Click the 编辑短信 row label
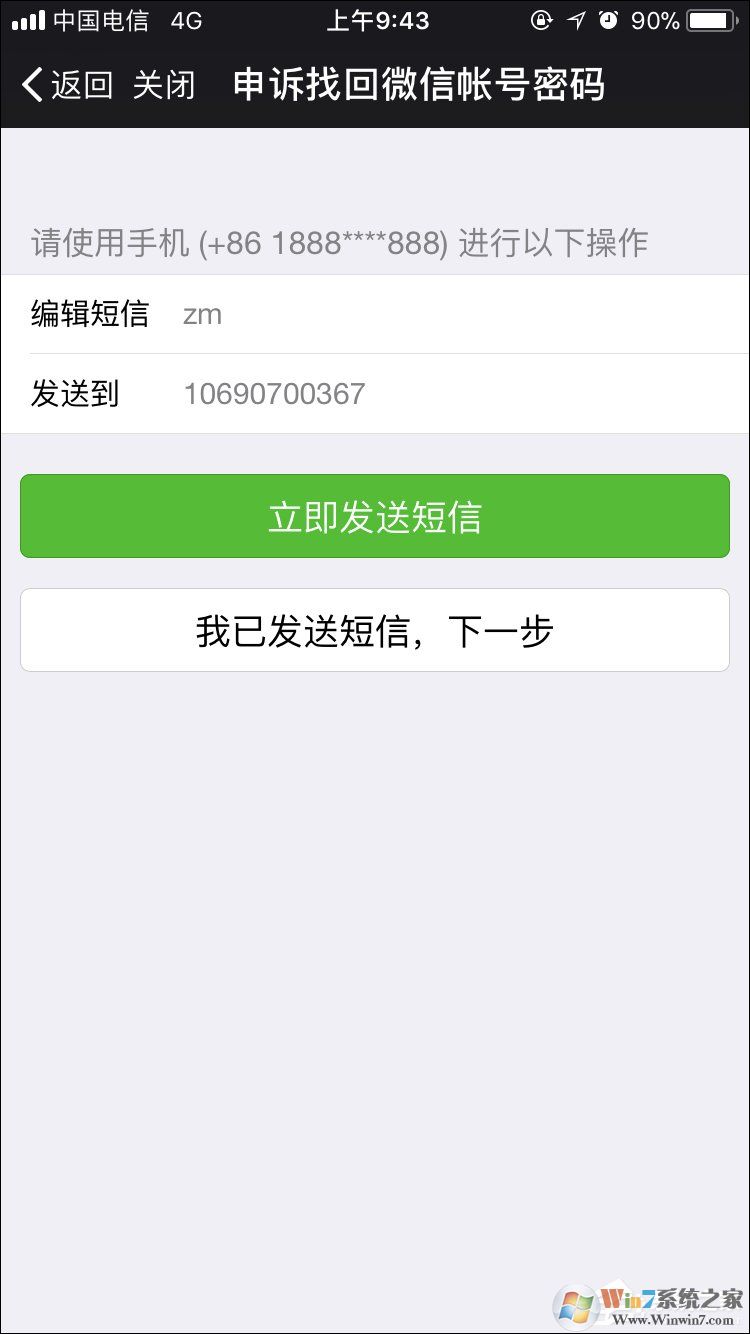The height and width of the screenshot is (1334, 750). [91, 314]
